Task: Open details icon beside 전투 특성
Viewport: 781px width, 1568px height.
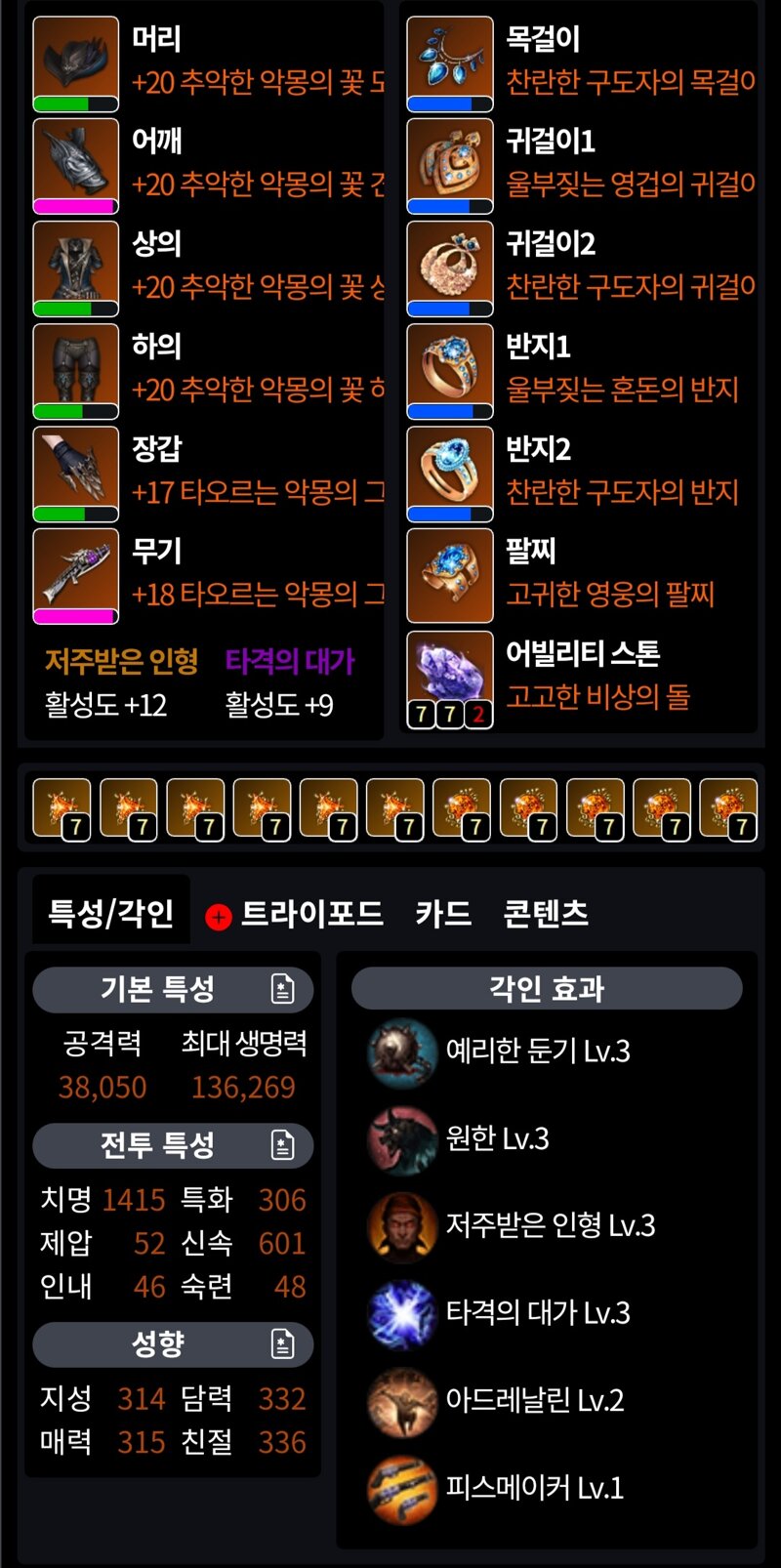Action: coord(282,1144)
